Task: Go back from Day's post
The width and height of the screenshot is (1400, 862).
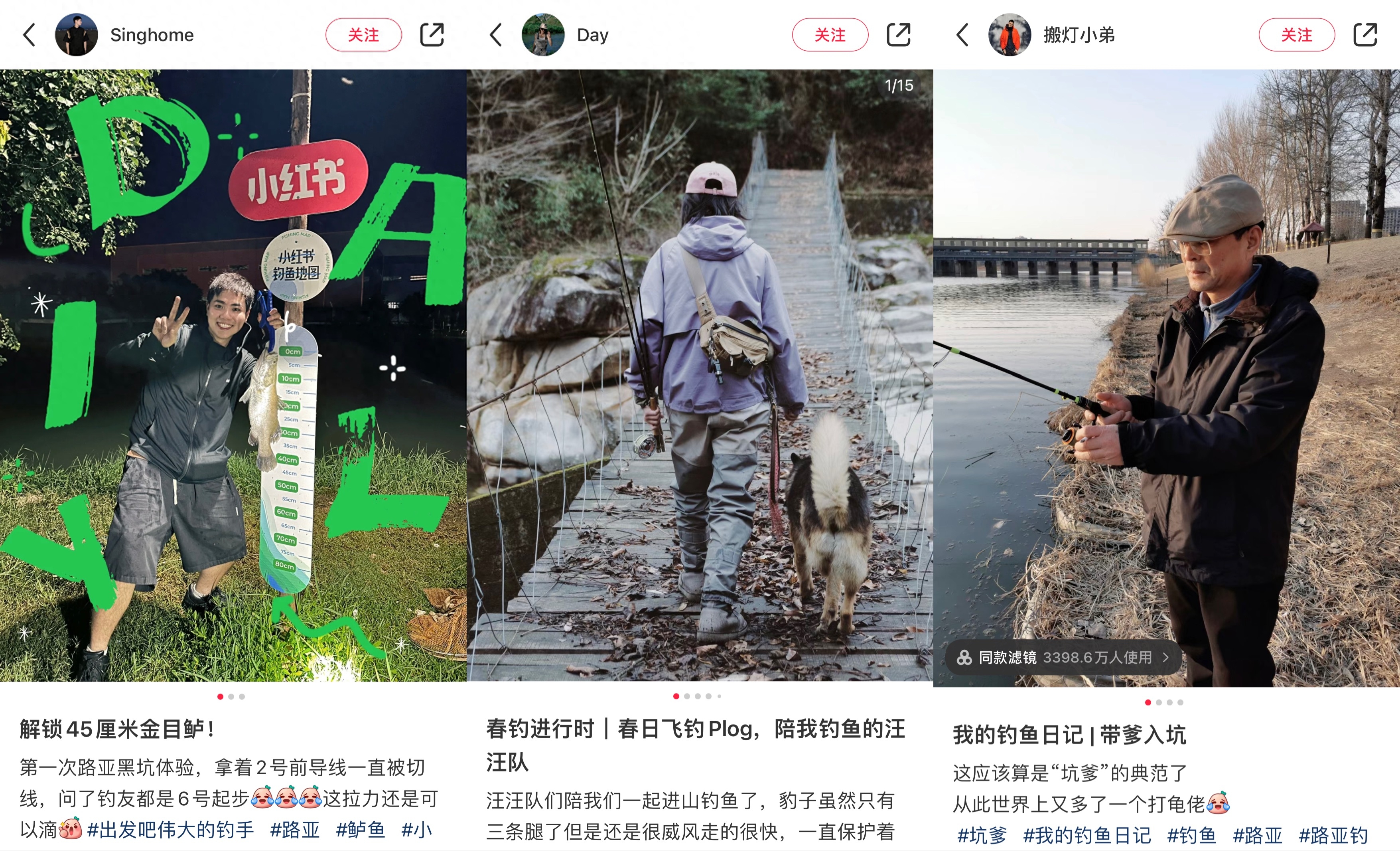Action: (x=496, y=35)
